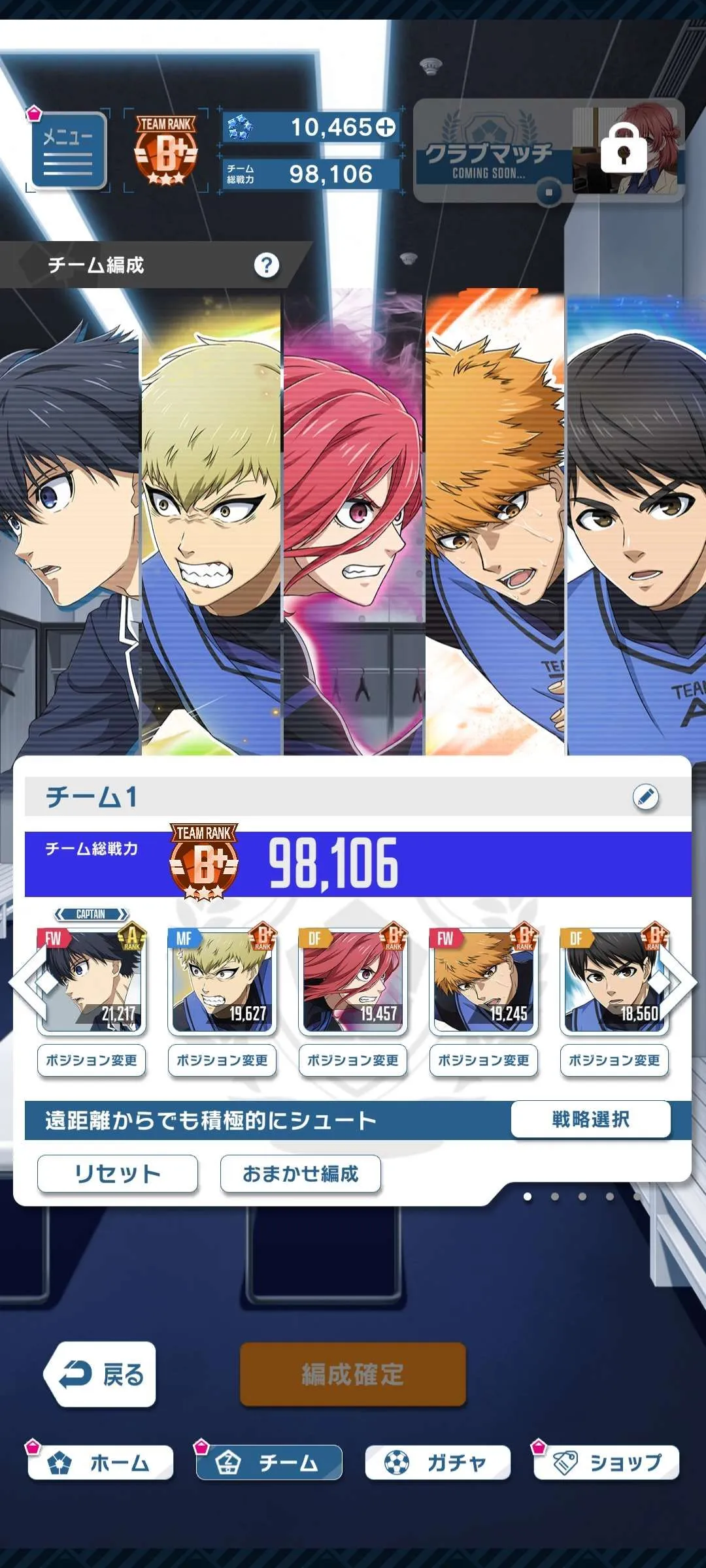Select the DF player card with 19,457 power
The width and height of the screenshot is (706, 1568).
(353, 981)
